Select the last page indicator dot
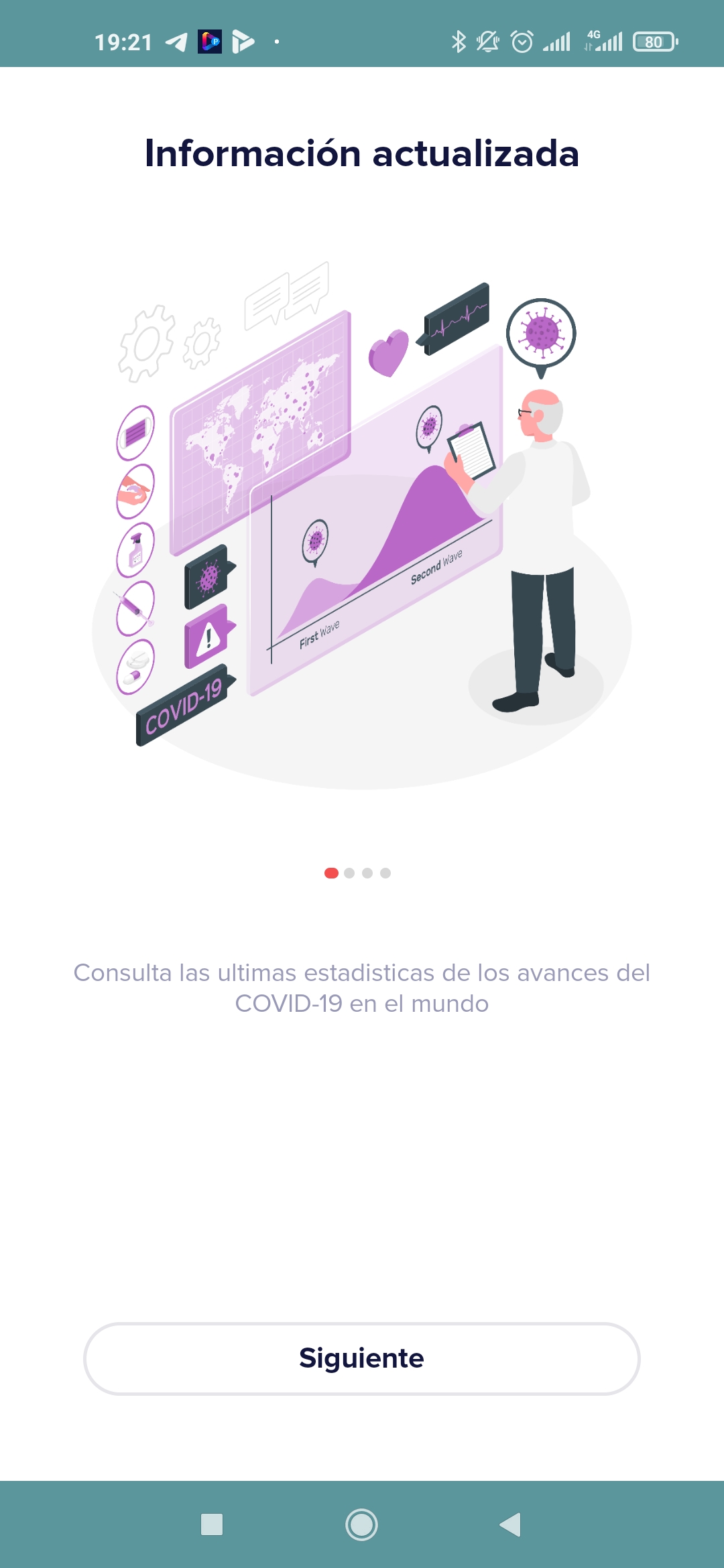The image size is (724, 1568). click(384, 873)
